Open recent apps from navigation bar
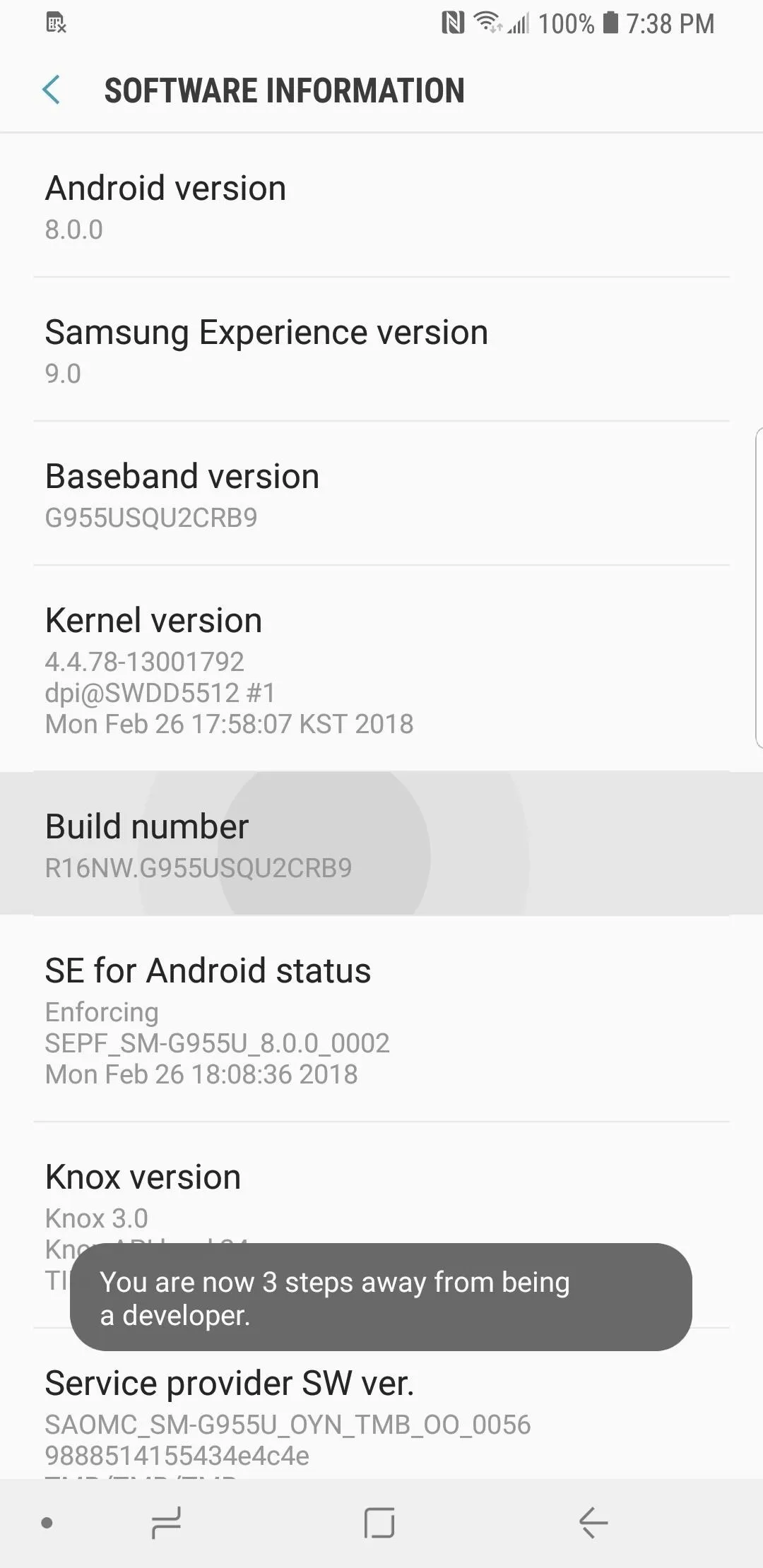This screenshot has width=763, height=1568. (167, 1523)
